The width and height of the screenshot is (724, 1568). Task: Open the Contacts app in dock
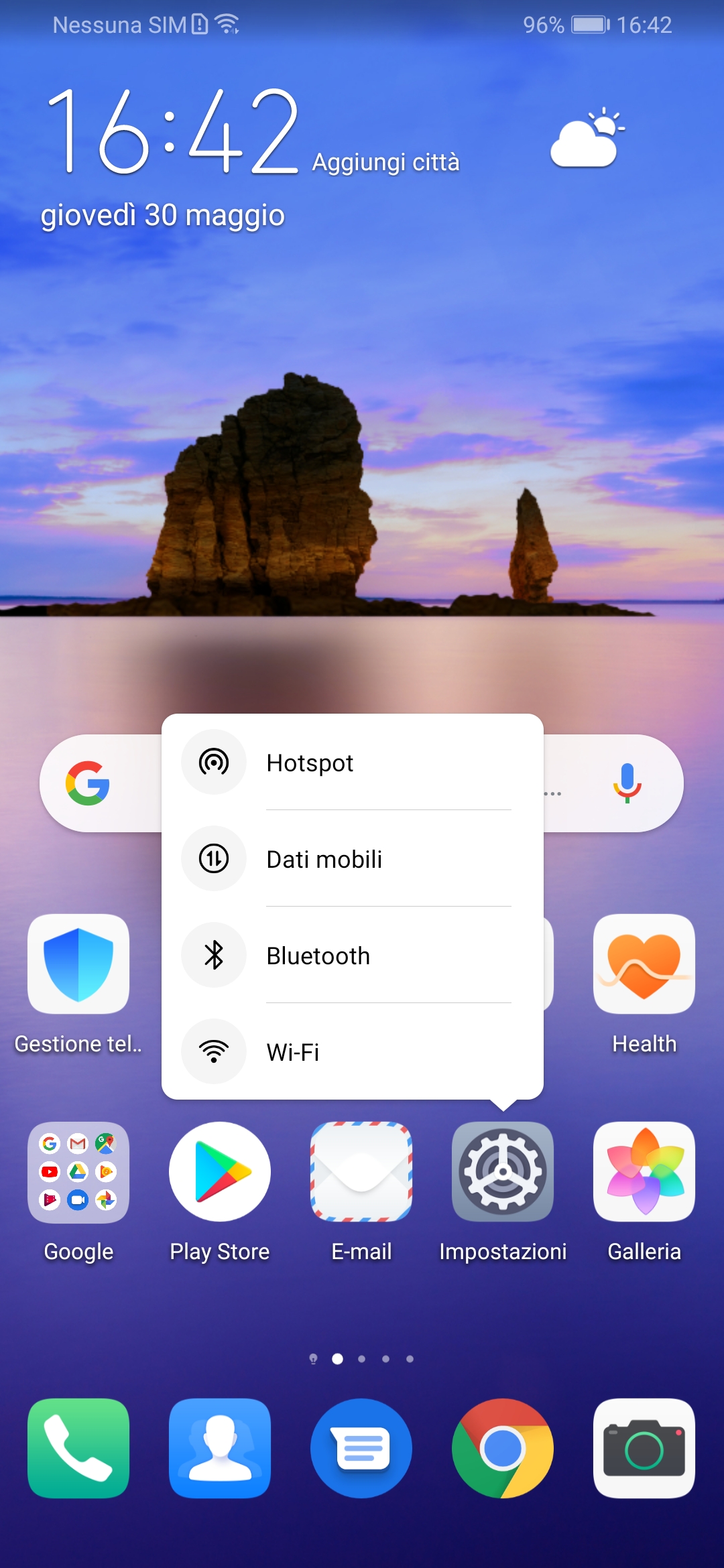click(x=220, y=1448)
